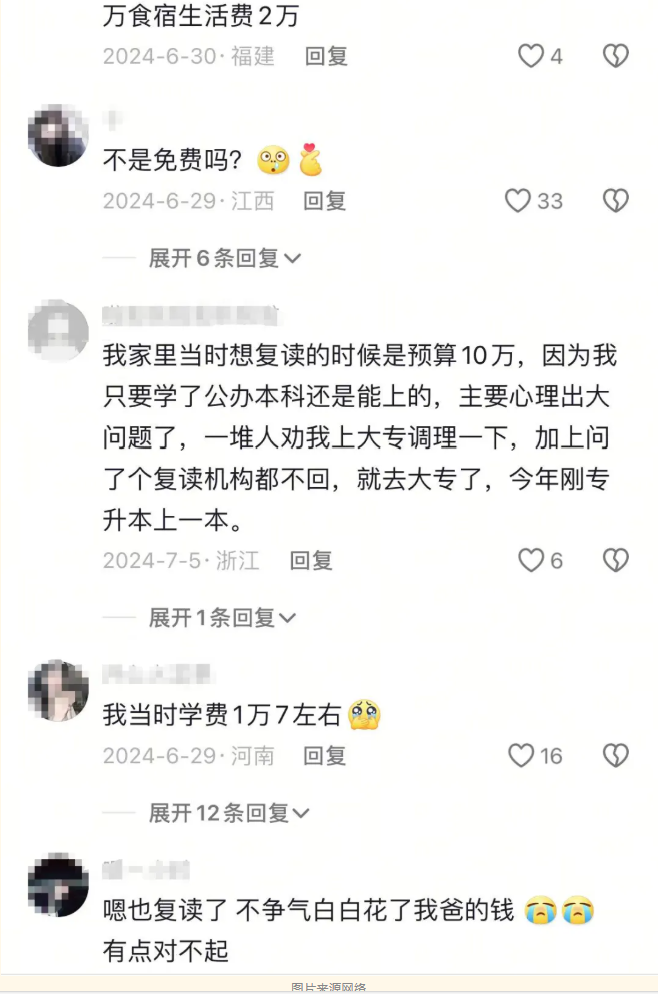Reply to the Zhejiang comment dated 2024-7-5
This screenshot has height=994, width=658.
pyautogui.click(x=311, y=560)
